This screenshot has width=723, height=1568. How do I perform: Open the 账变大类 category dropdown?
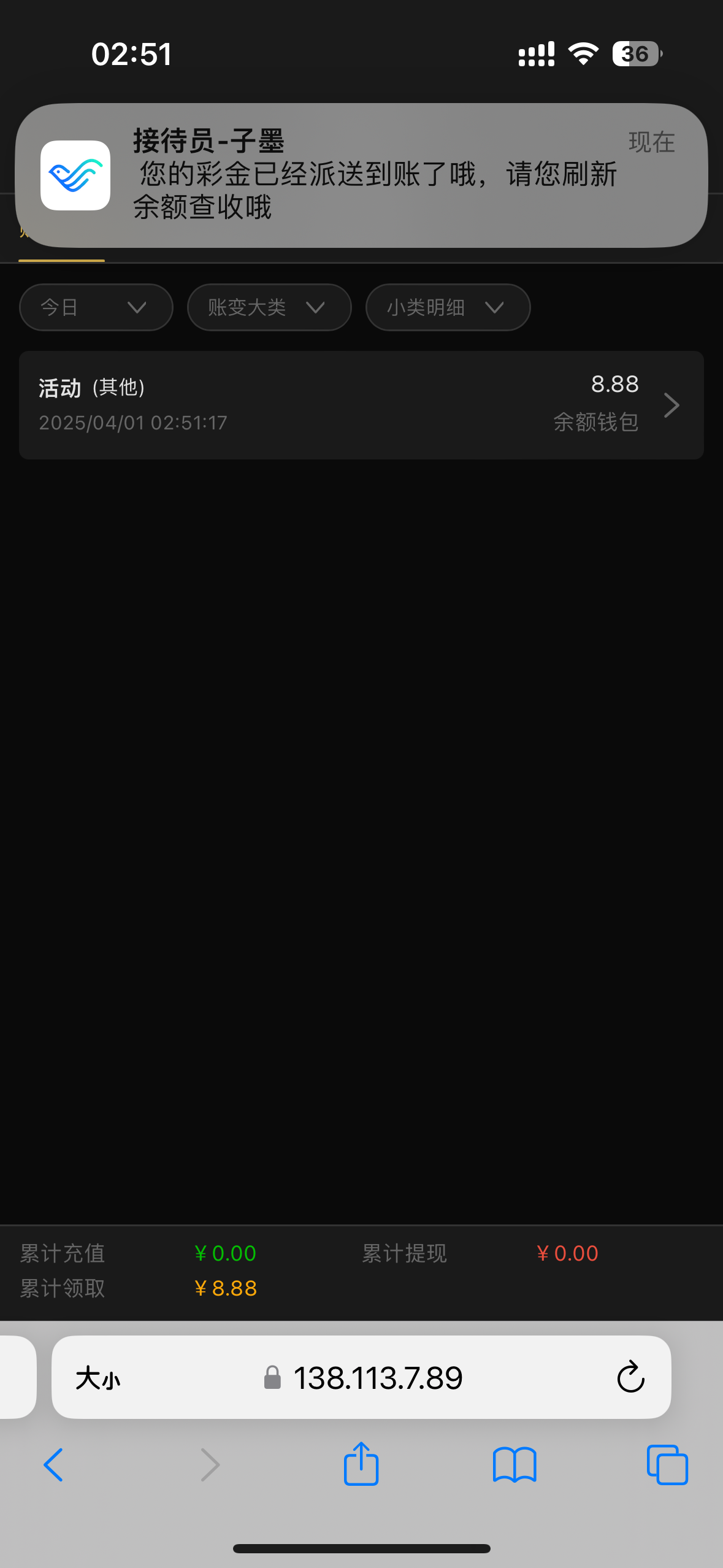point(269,307)
